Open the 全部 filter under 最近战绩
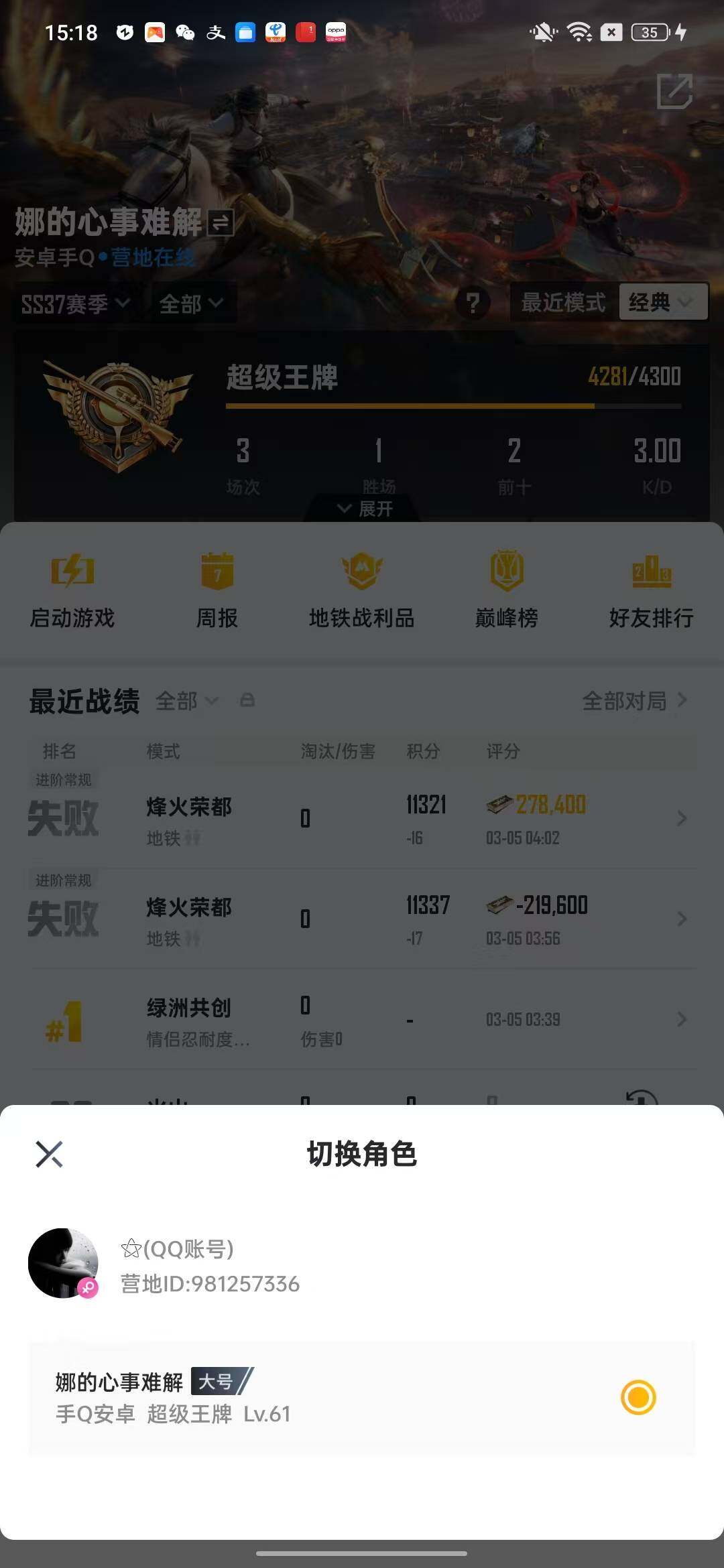Image resolution: width=724 pixels, height=1568 pixels. pos(184,702)
